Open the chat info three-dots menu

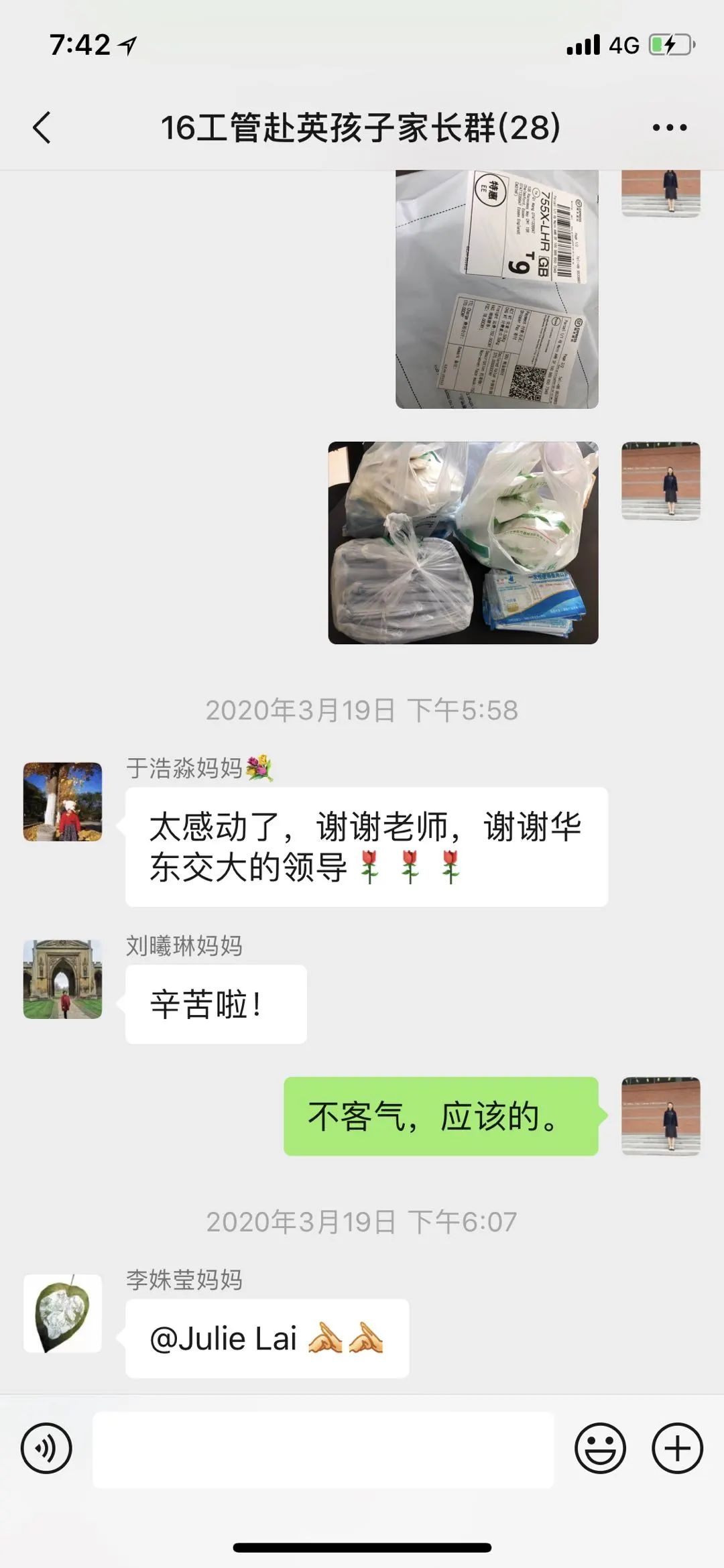[669, 127]
